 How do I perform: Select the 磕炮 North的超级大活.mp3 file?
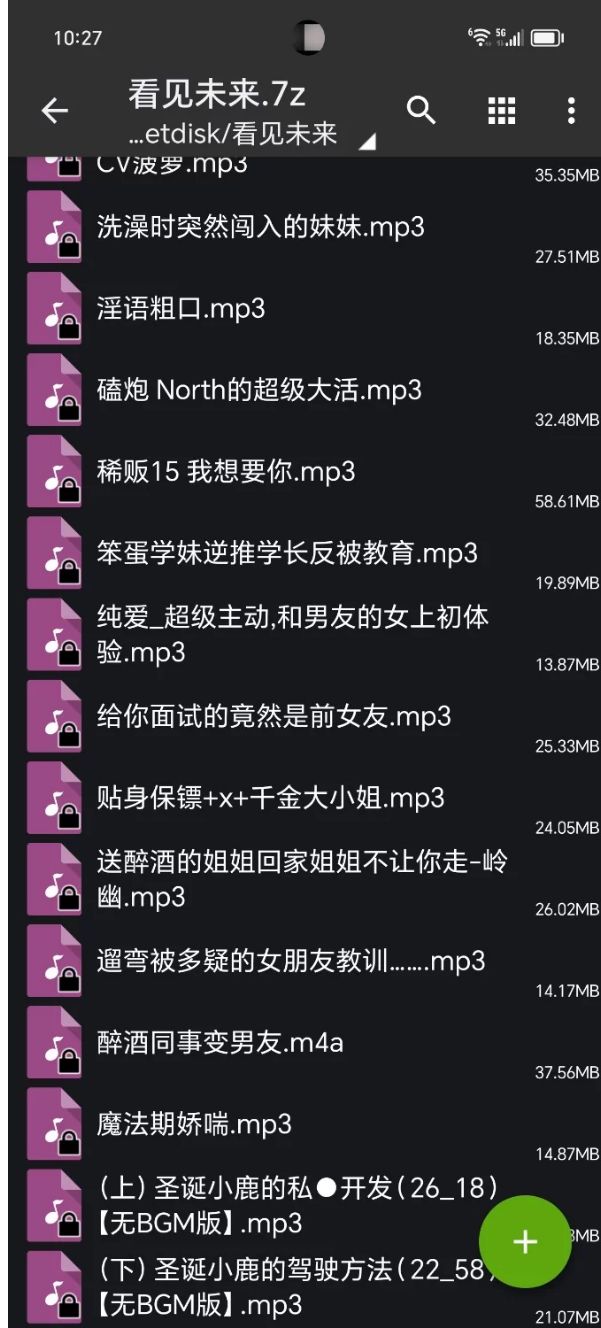[x=300, y=393]
